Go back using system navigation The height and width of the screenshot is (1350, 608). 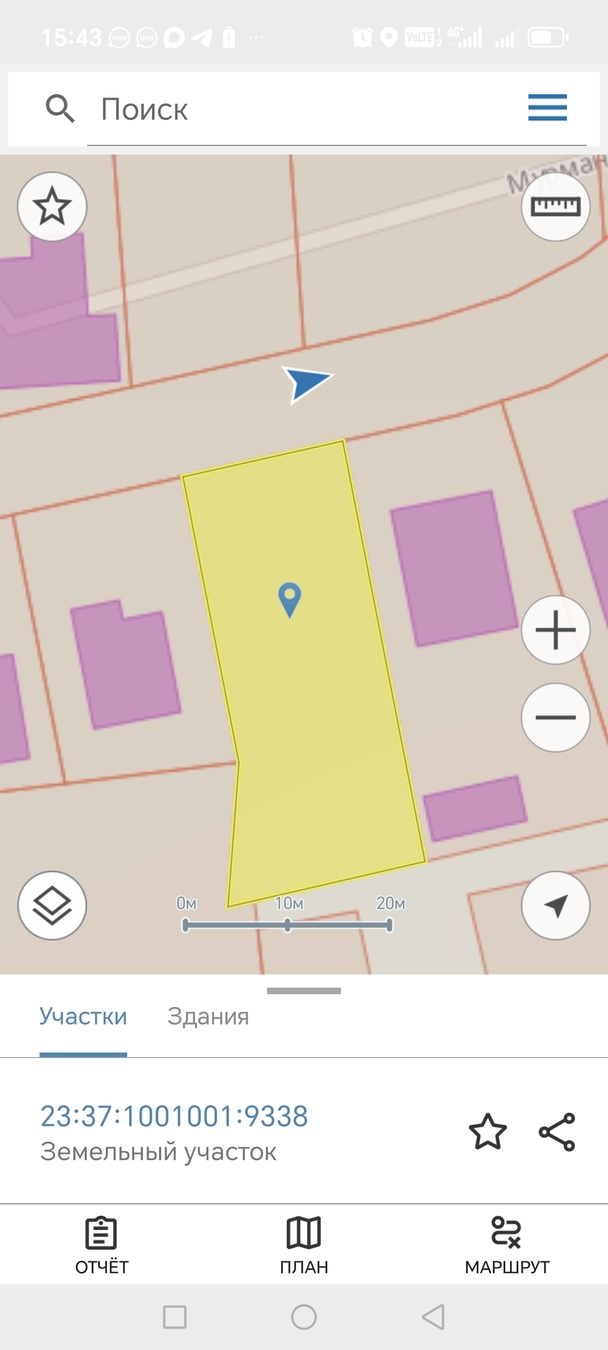coord(433,1317)
